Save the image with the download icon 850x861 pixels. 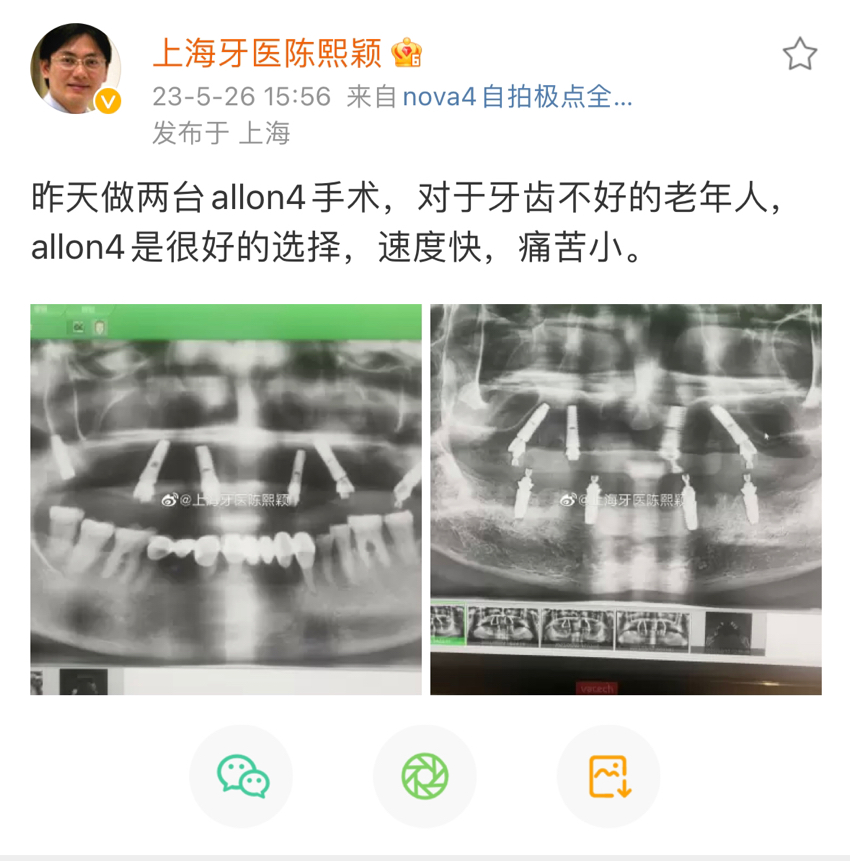pyautogui.click(x=608, y=776)
